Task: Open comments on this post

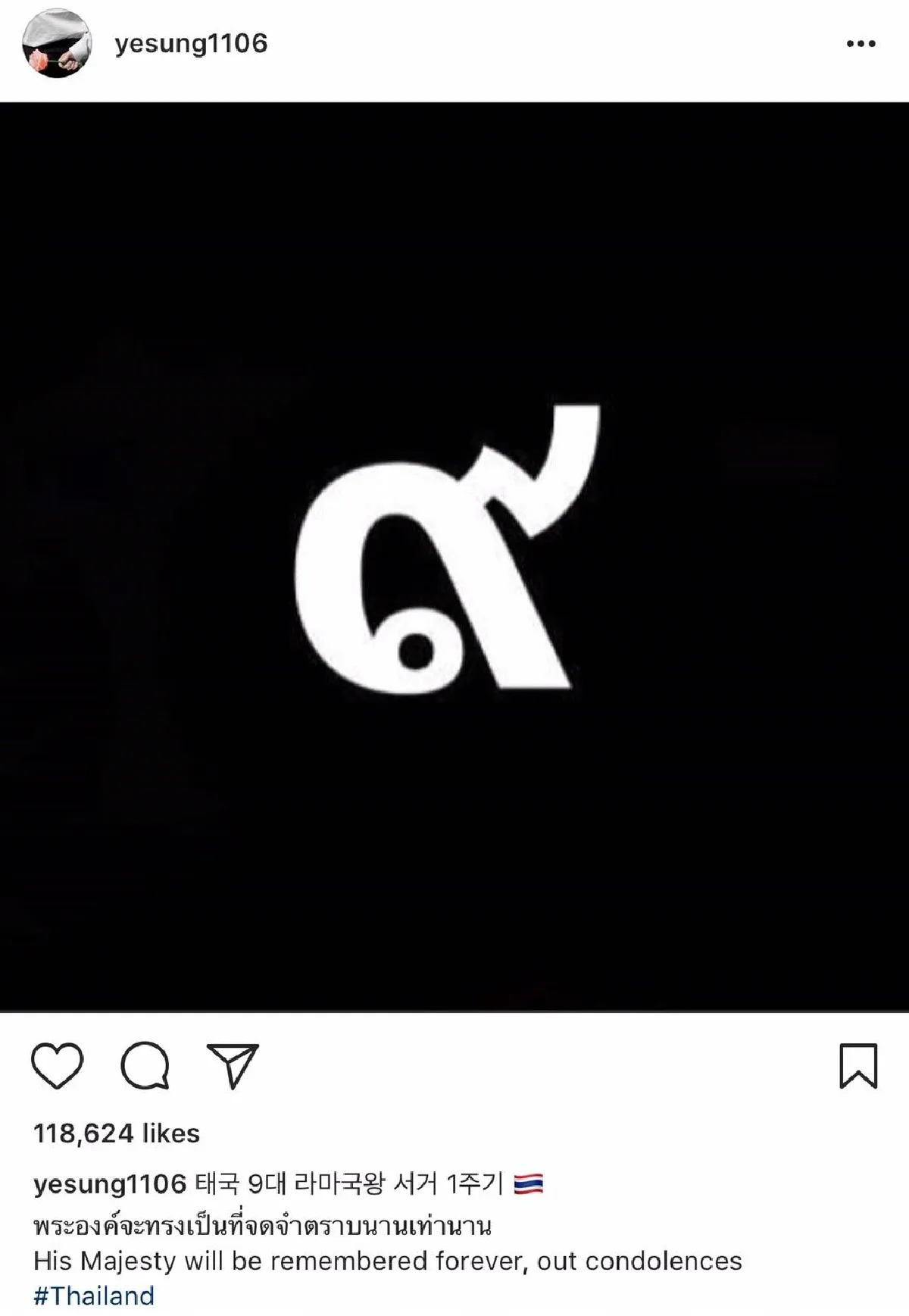Action: click(x=145, y=1065)
